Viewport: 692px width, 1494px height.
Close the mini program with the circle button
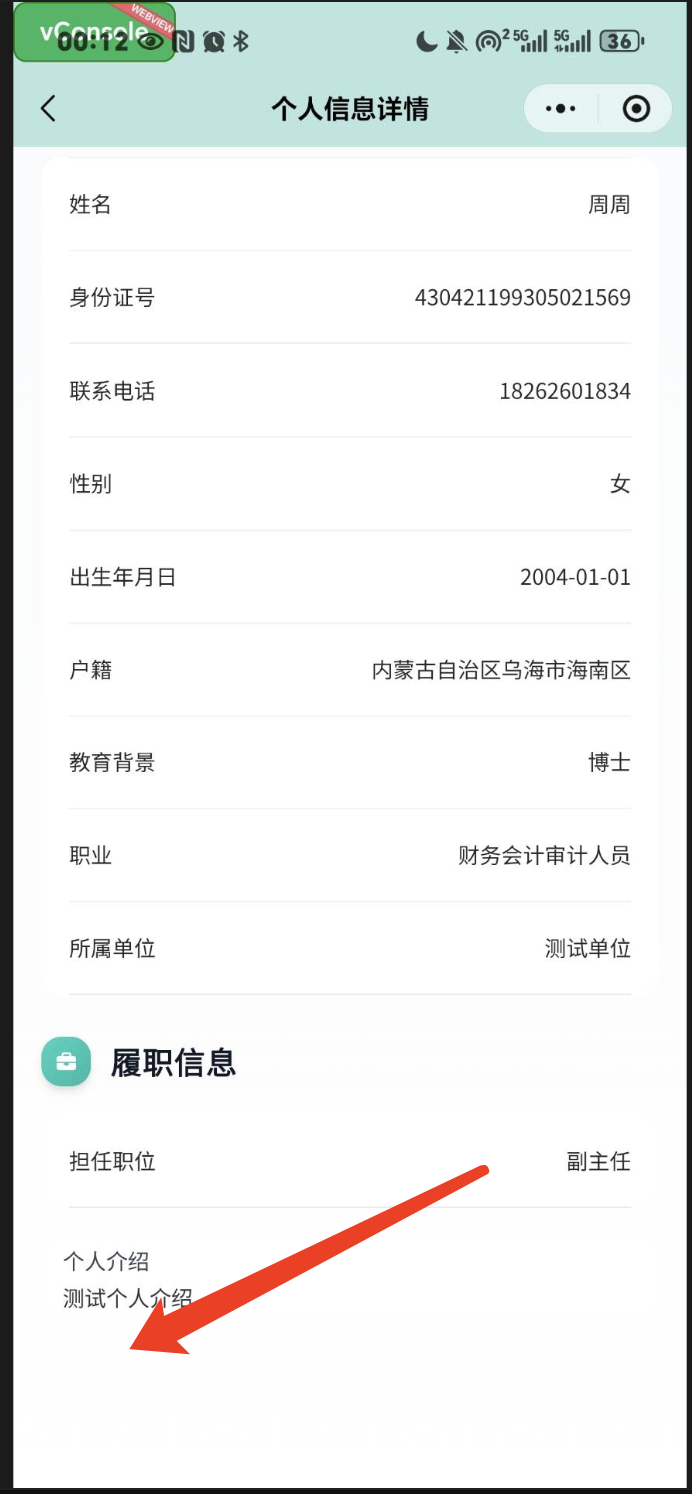636,109
